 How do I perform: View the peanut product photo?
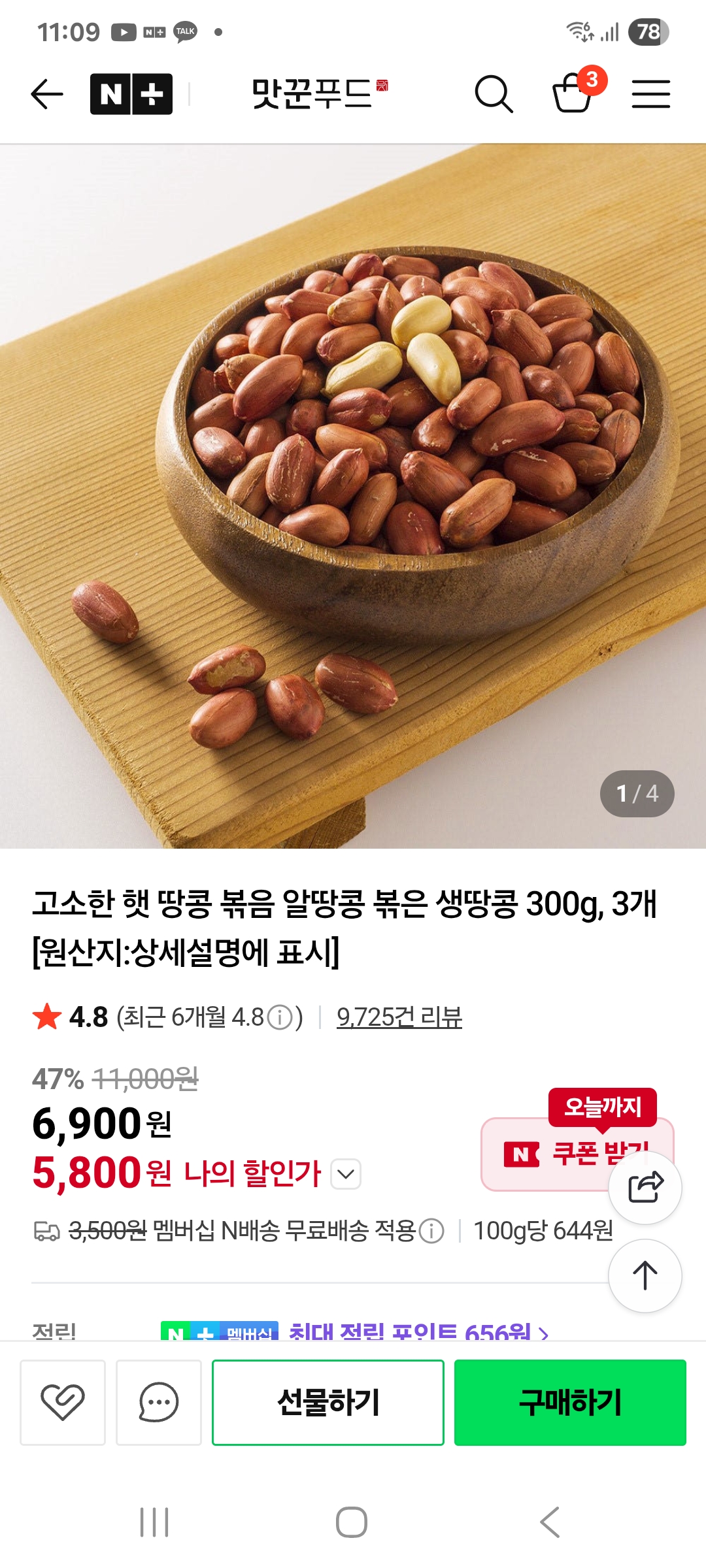tap(353, 495)
